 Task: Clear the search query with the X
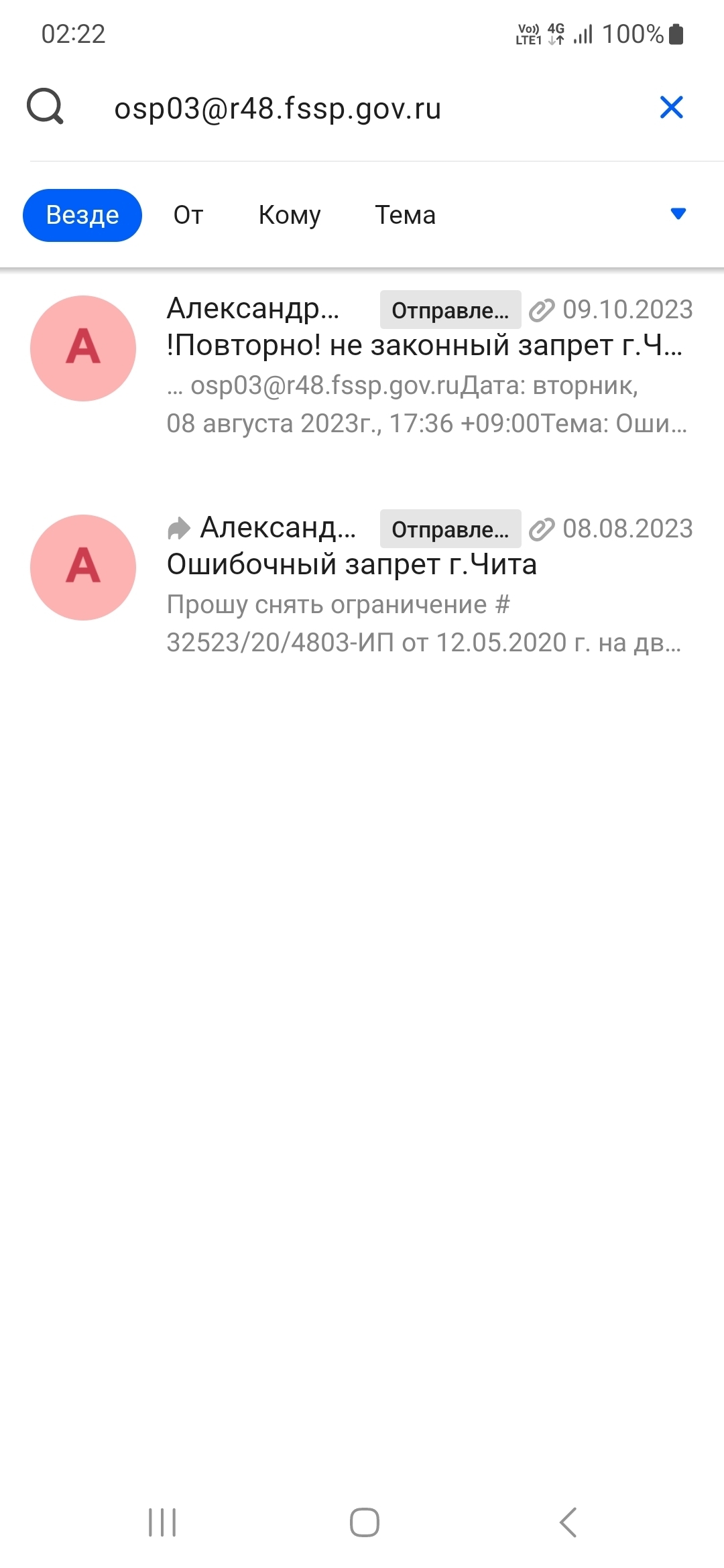[671, 107]
